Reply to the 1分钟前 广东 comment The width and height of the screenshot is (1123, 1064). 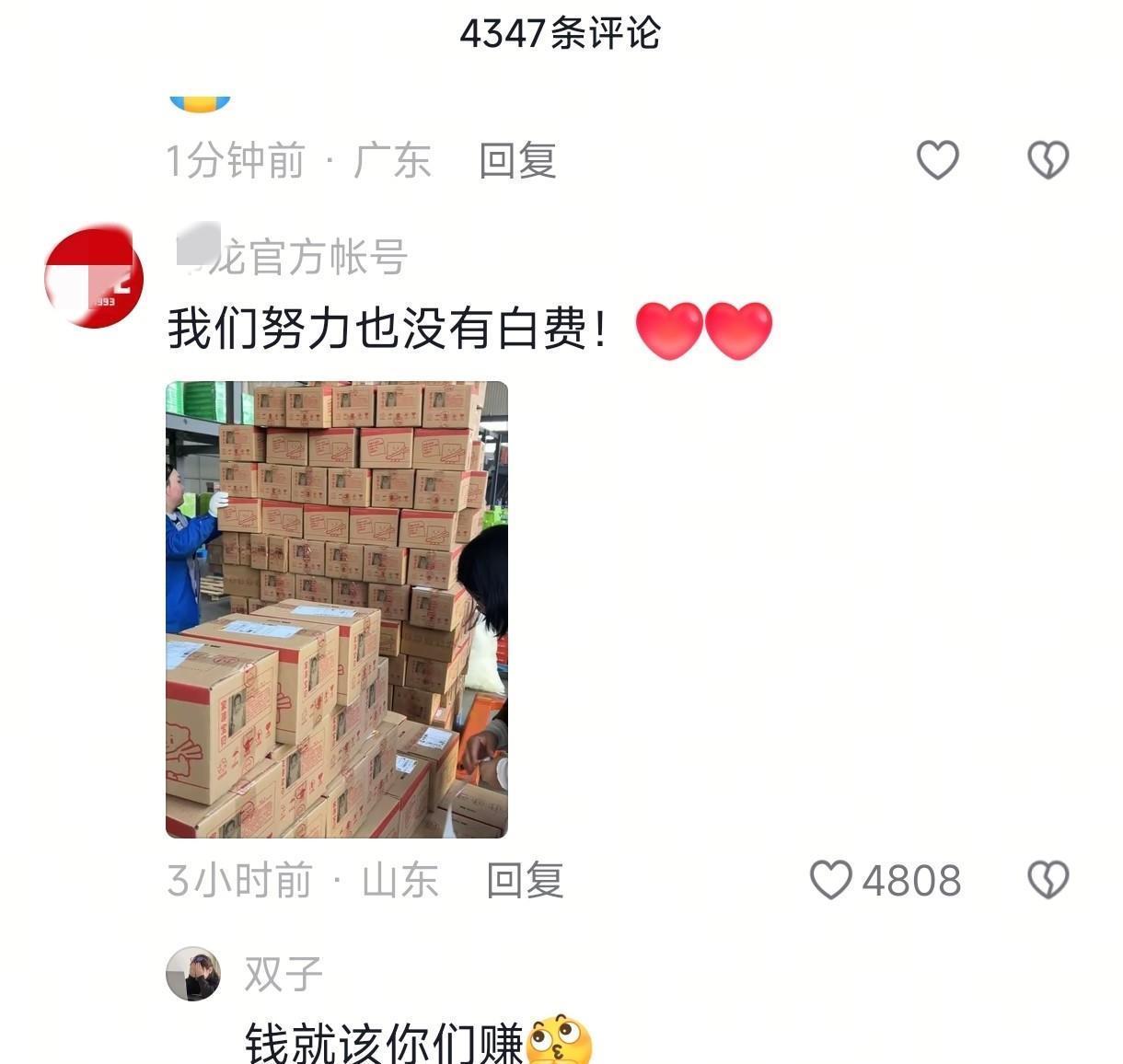pos(517,161)
